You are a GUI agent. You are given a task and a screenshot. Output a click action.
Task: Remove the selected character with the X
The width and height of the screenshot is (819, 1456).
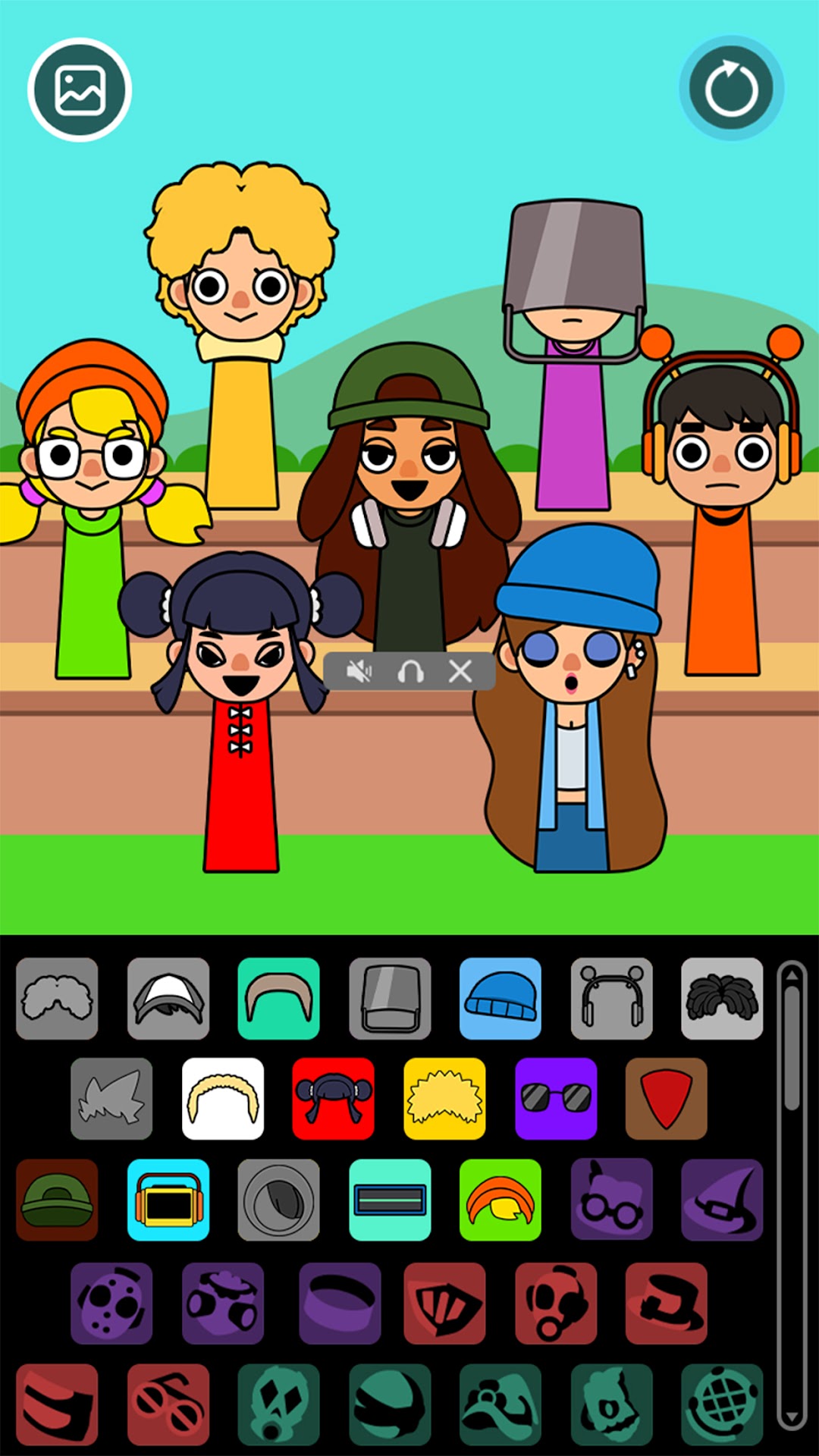[x=460, y=671]
